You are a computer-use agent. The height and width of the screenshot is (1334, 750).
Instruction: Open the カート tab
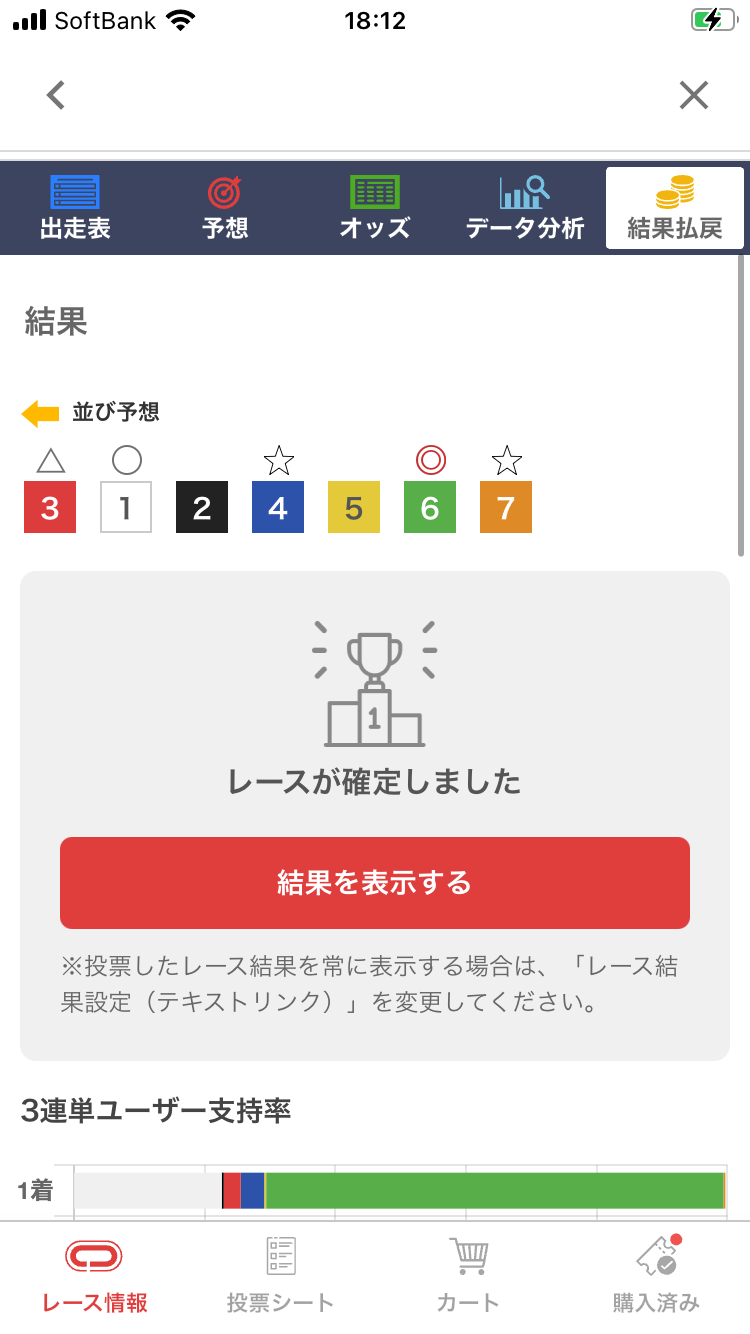[468, 1275]
